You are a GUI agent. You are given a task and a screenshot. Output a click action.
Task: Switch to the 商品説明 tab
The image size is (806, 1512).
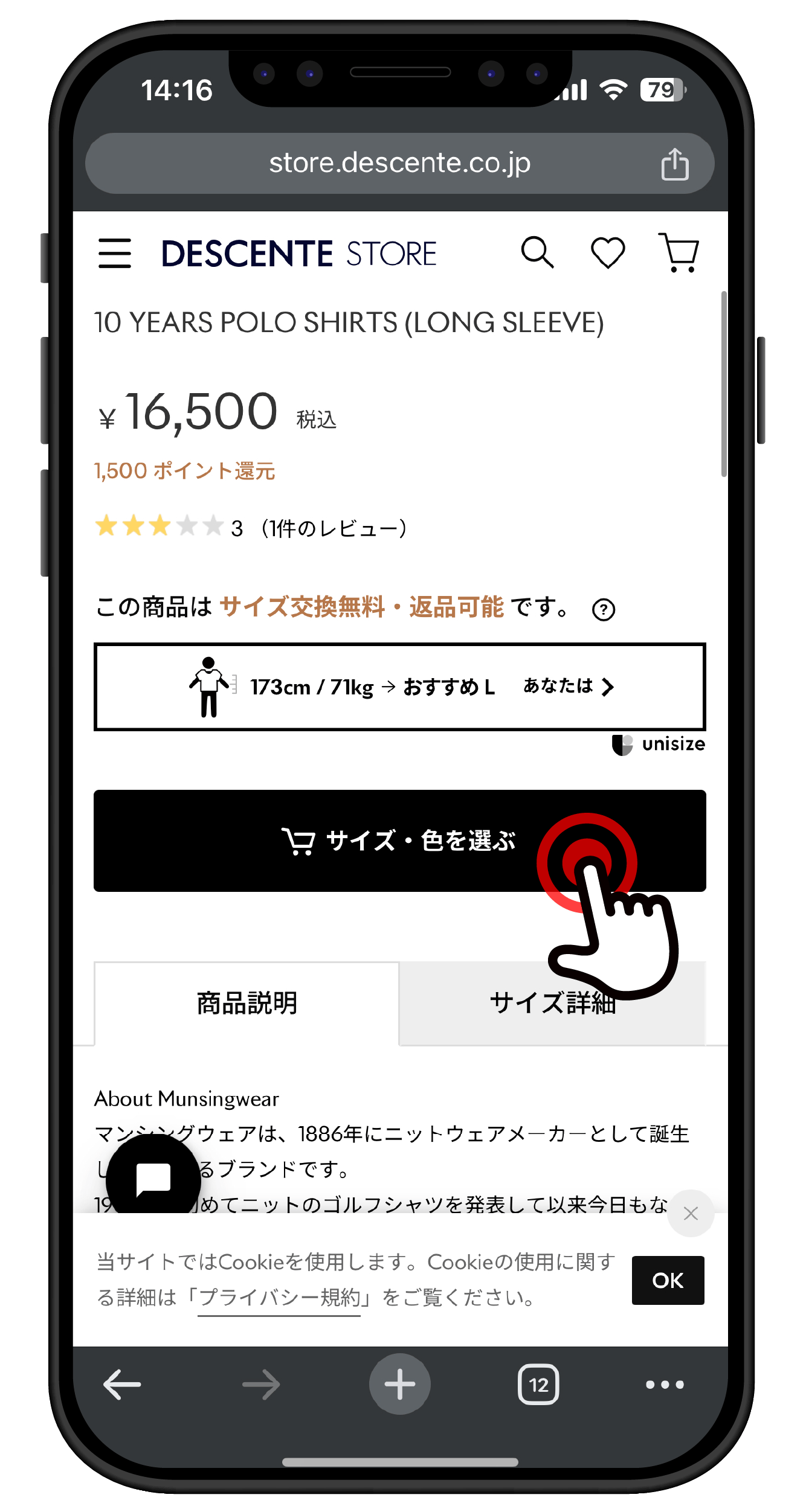point(247,1004)
